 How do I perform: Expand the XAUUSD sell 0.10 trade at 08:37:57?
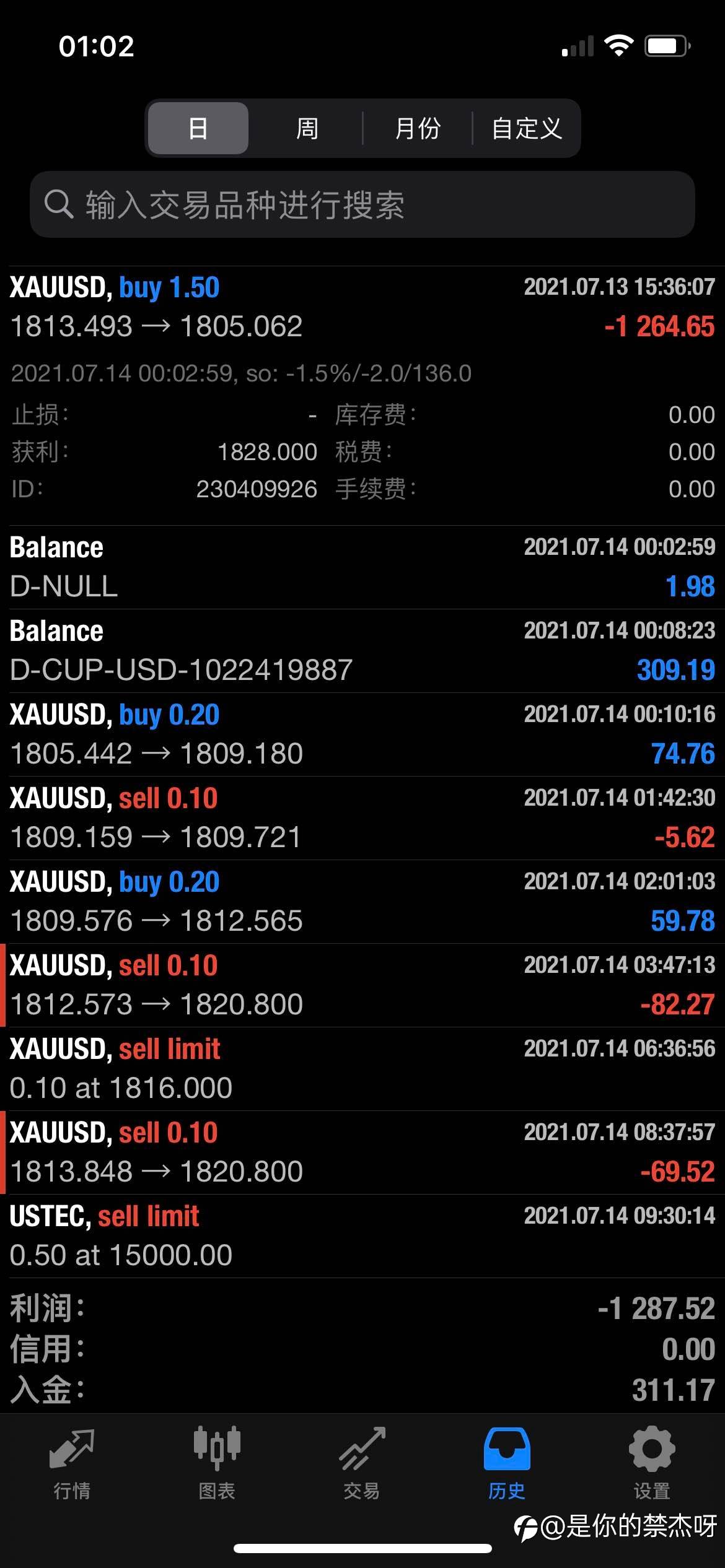coord(362,1152)
